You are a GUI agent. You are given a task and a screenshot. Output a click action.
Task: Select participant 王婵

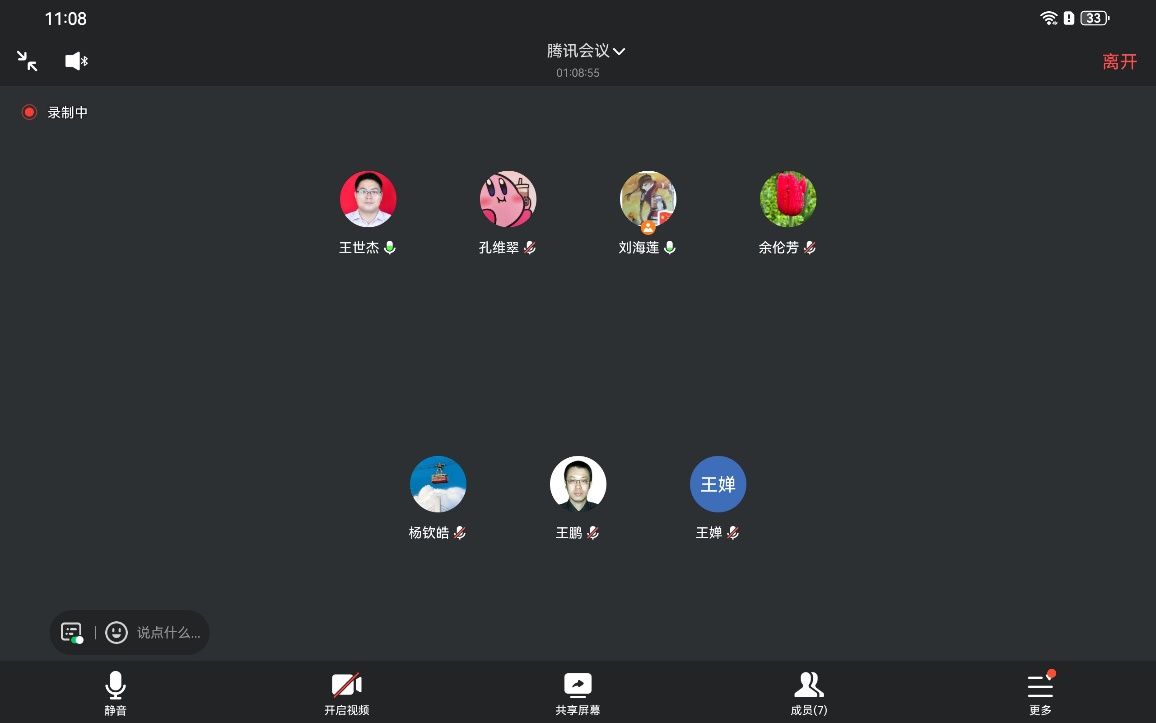[x=718, y=485]
